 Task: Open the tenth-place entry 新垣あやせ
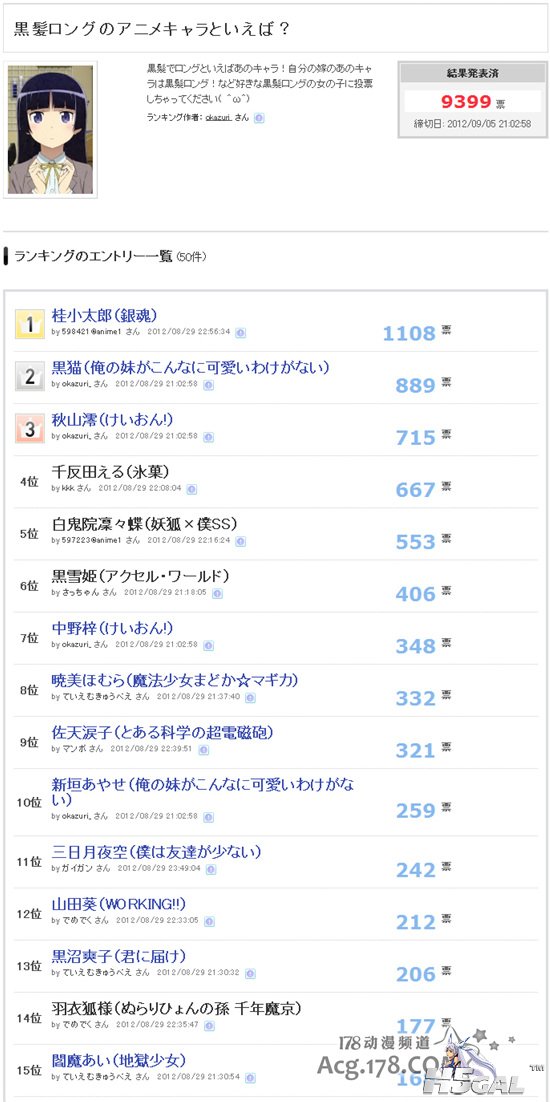pos(203,793)
